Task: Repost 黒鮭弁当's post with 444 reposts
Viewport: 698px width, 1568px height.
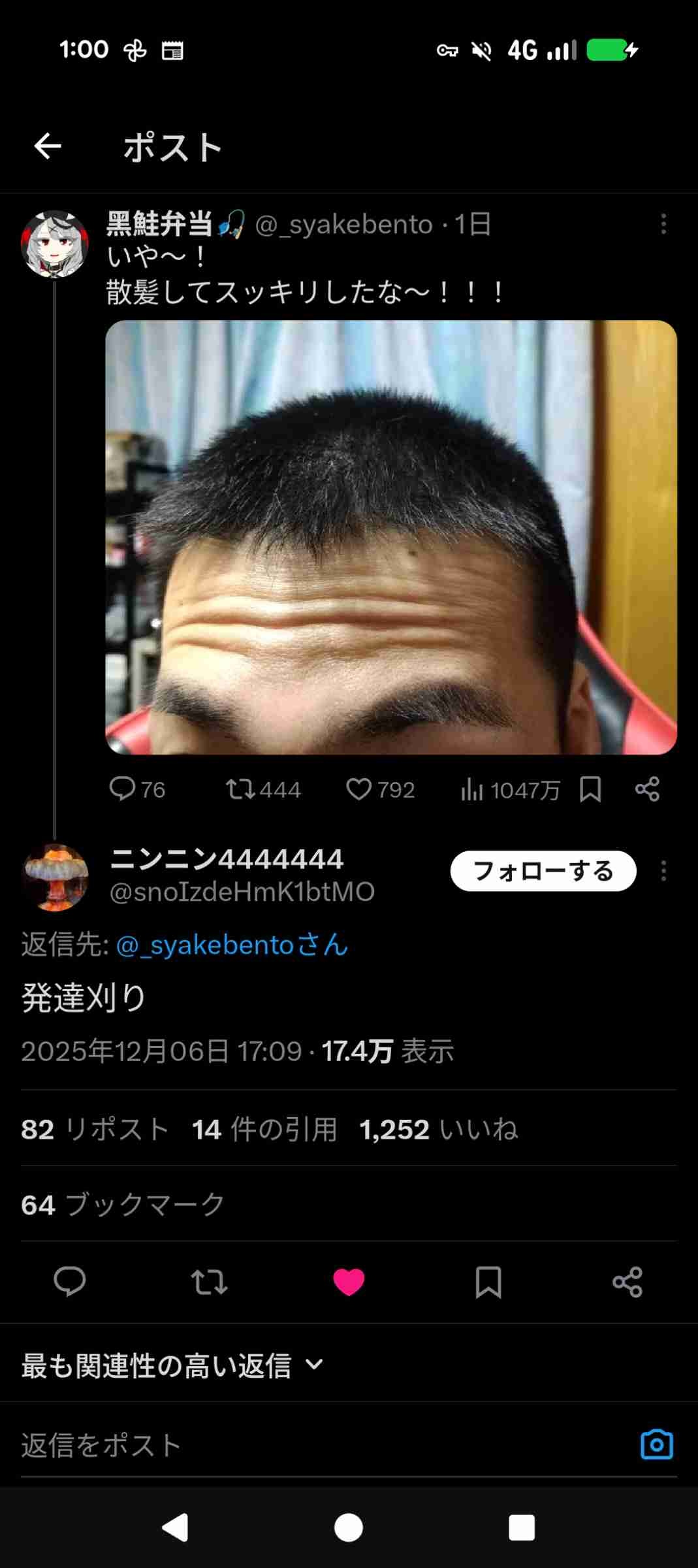Action: point(262,789)
